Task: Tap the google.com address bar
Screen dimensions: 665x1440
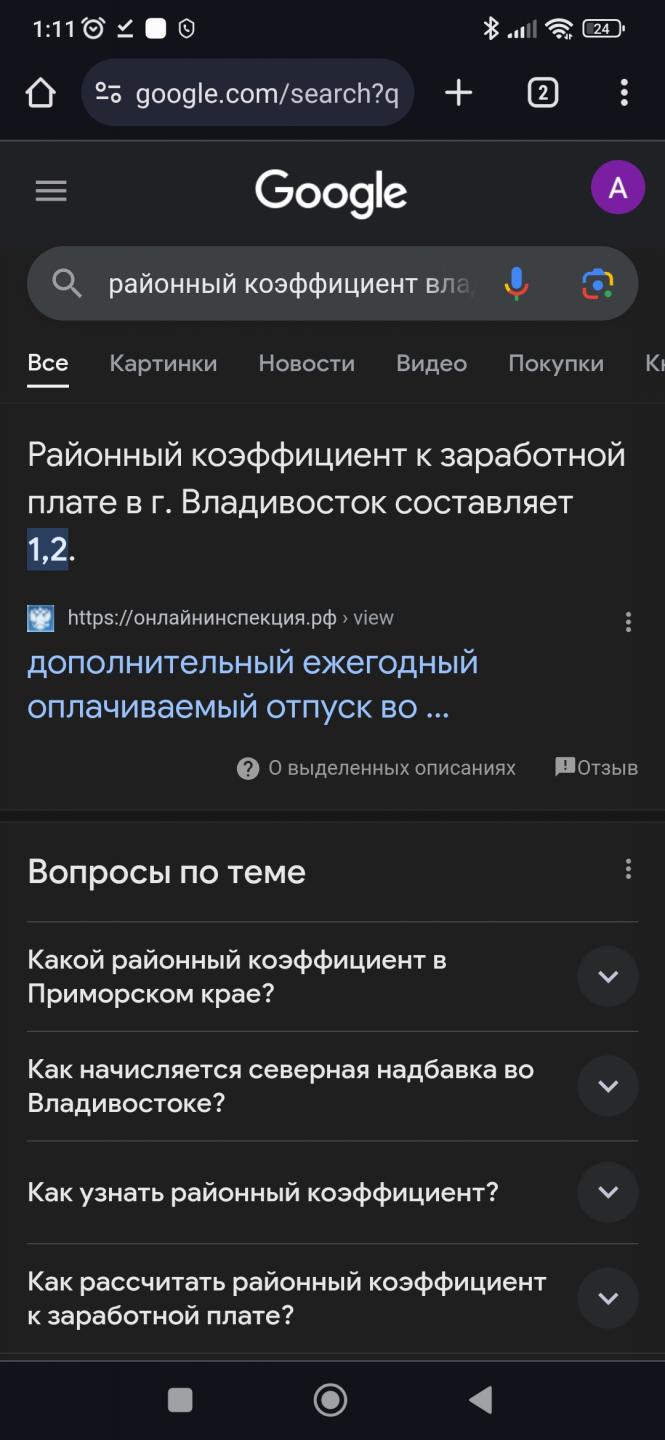Action: pos(248,93)
